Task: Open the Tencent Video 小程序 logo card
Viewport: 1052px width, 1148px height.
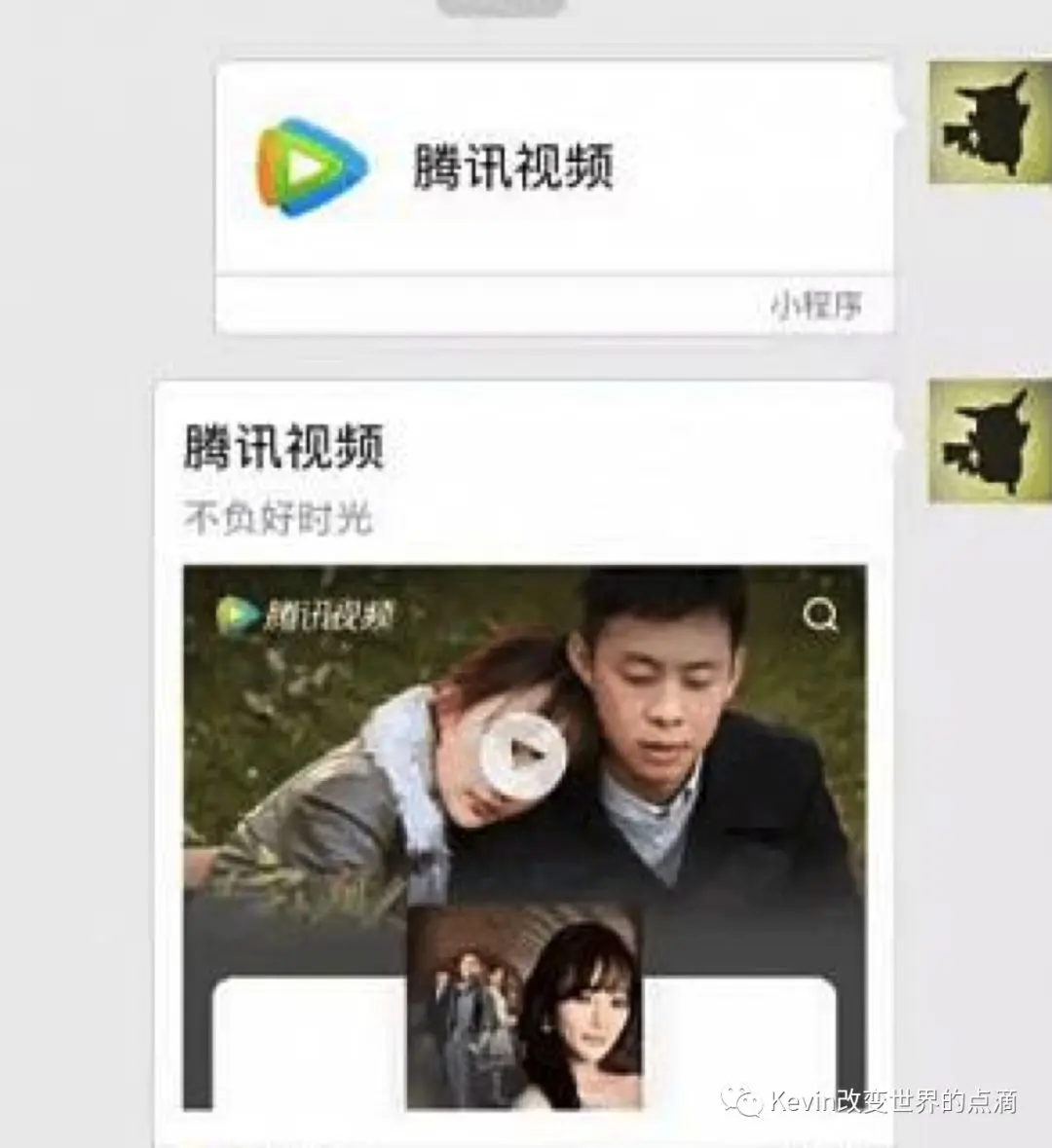Action: pos(553,198)
